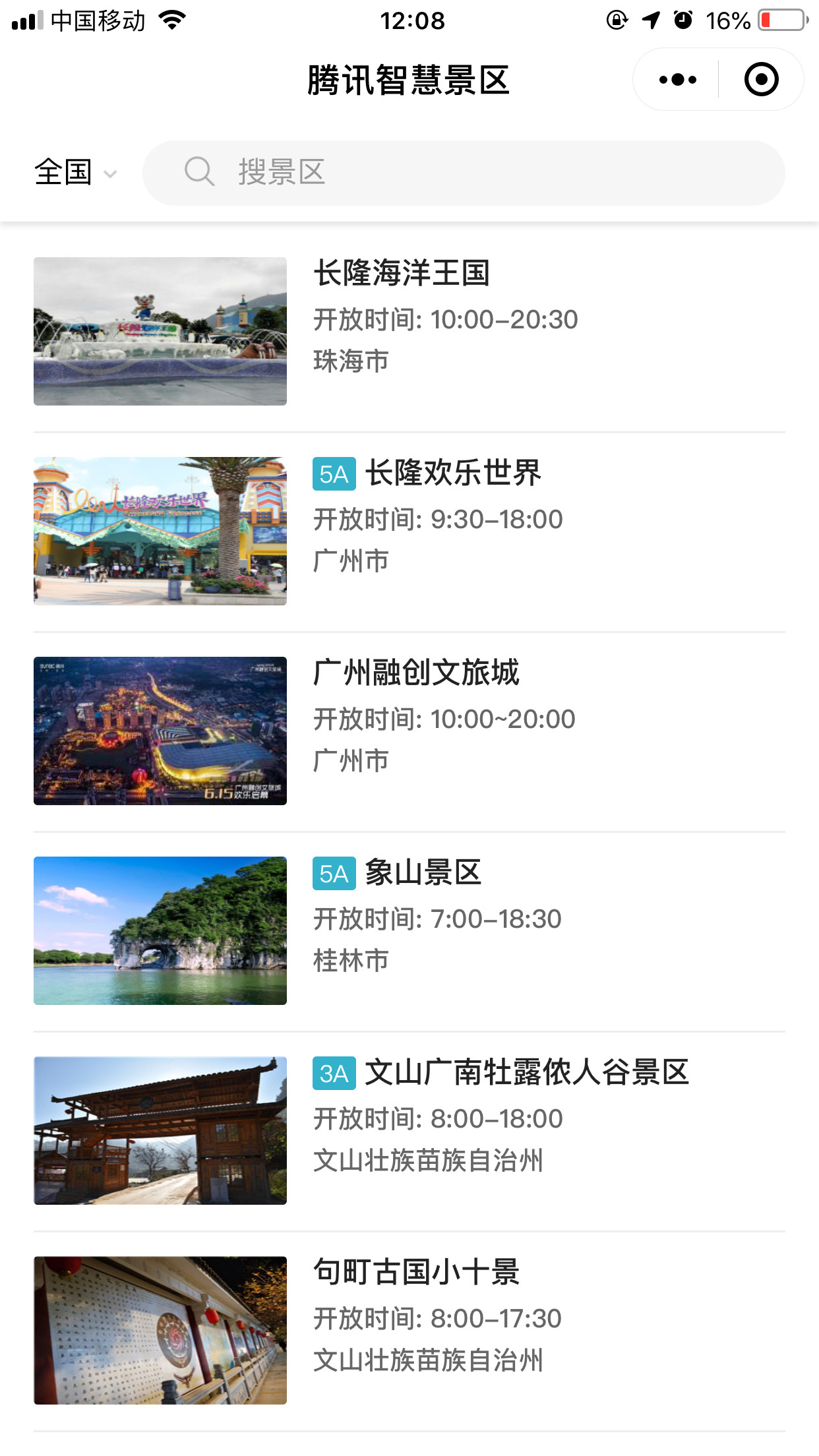View 句町古国小十景 details

click(416, 1272)
